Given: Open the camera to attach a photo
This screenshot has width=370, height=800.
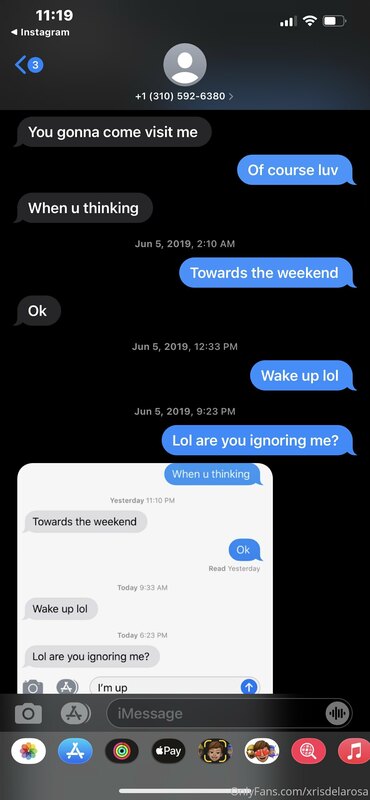Looking at the screenshot, I should [x=29, y=713].
